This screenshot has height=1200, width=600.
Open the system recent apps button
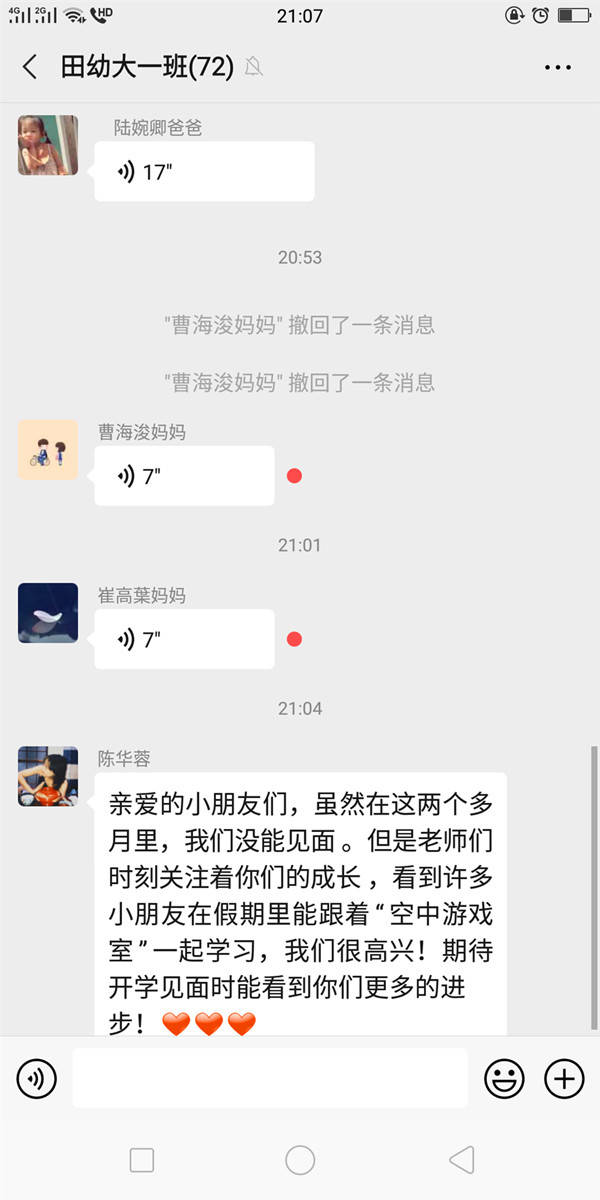pos(142,1160)
